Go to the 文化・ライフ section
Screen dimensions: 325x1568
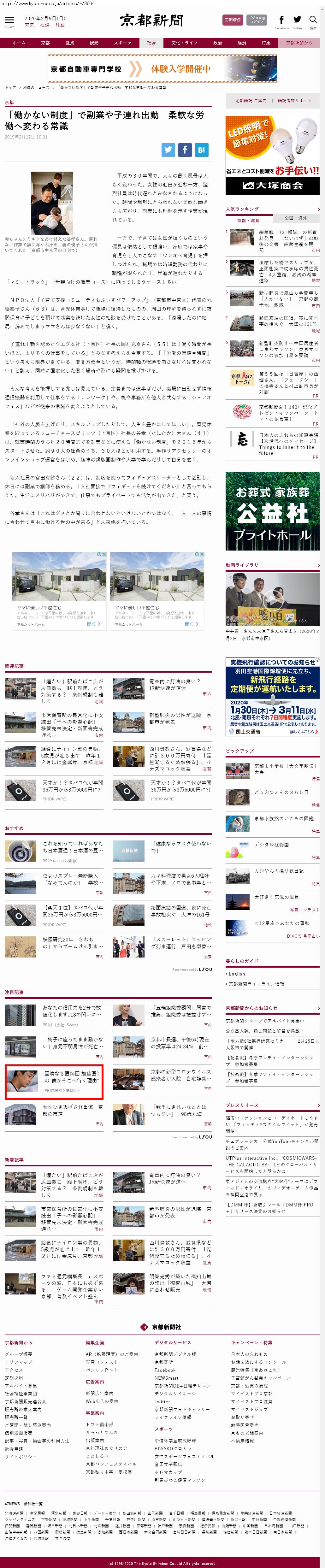click(184, 43)
